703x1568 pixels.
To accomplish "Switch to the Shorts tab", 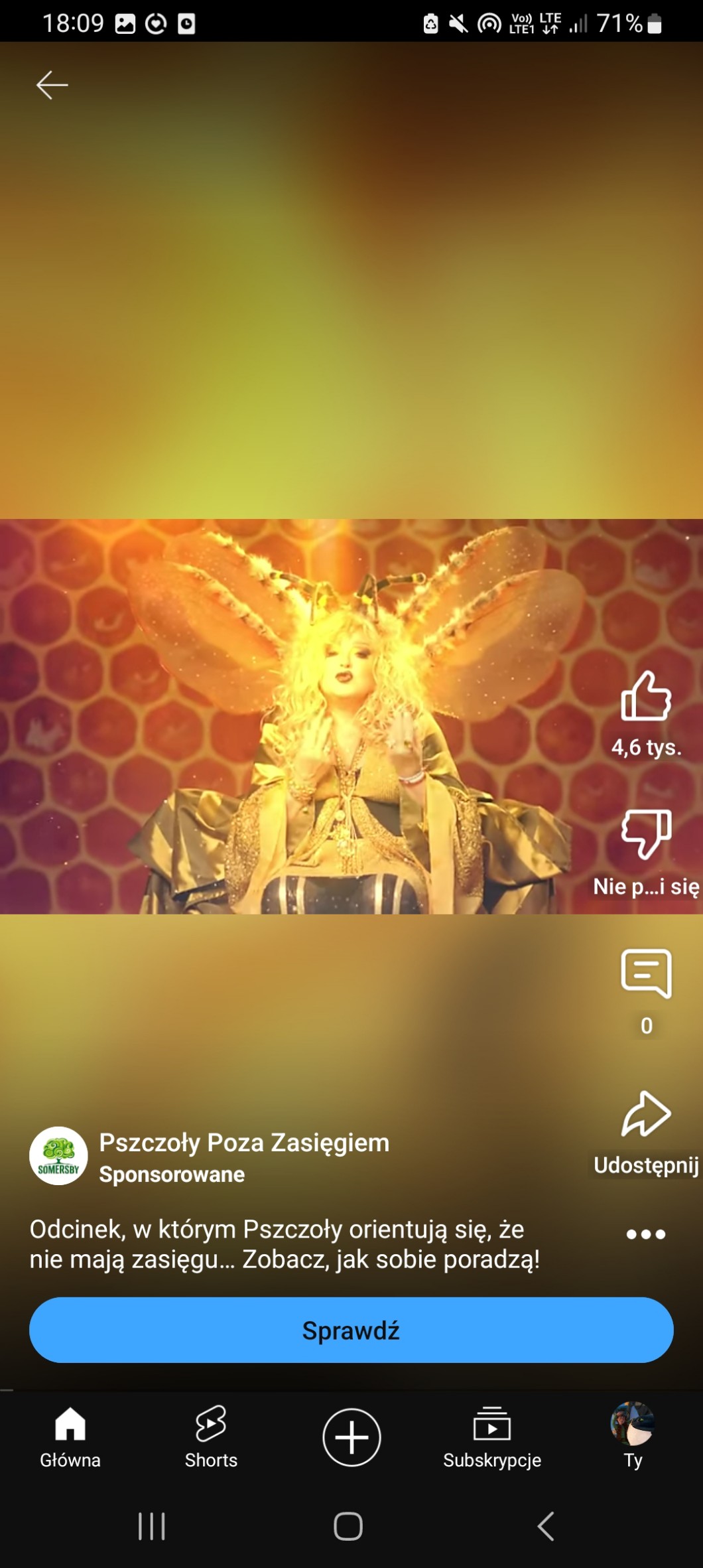I will [x=211, y=1437].
